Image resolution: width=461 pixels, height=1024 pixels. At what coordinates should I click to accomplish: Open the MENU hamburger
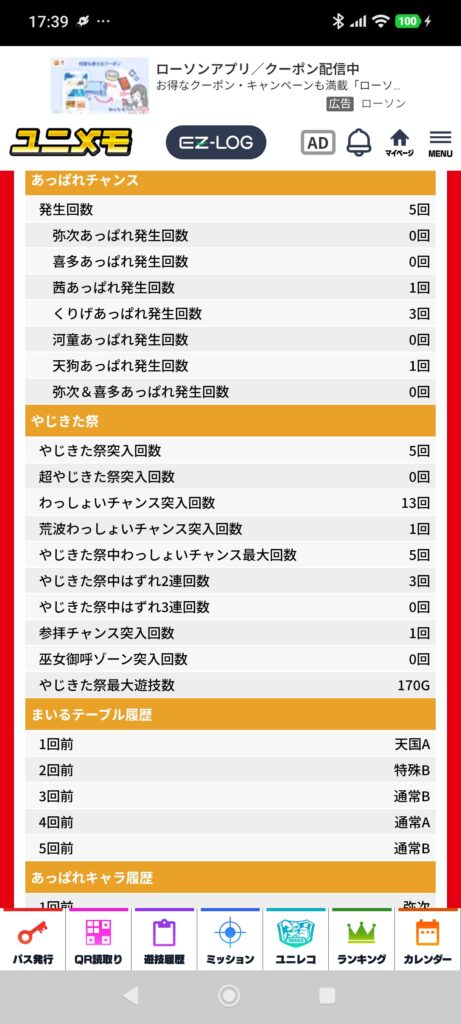click(x=441, y=143)
